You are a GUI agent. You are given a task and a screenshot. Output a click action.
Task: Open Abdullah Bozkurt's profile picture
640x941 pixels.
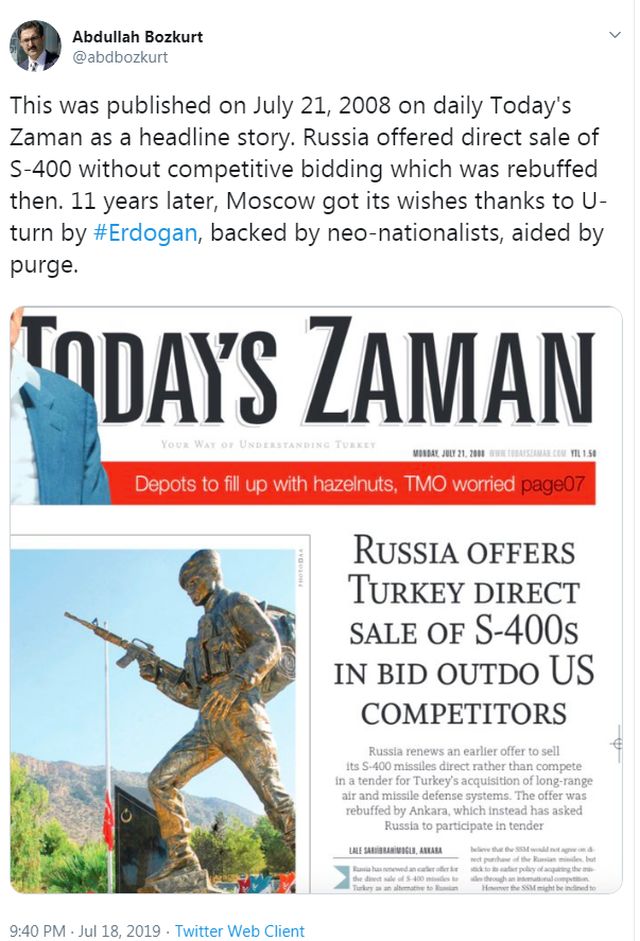[x=35, y=46]
